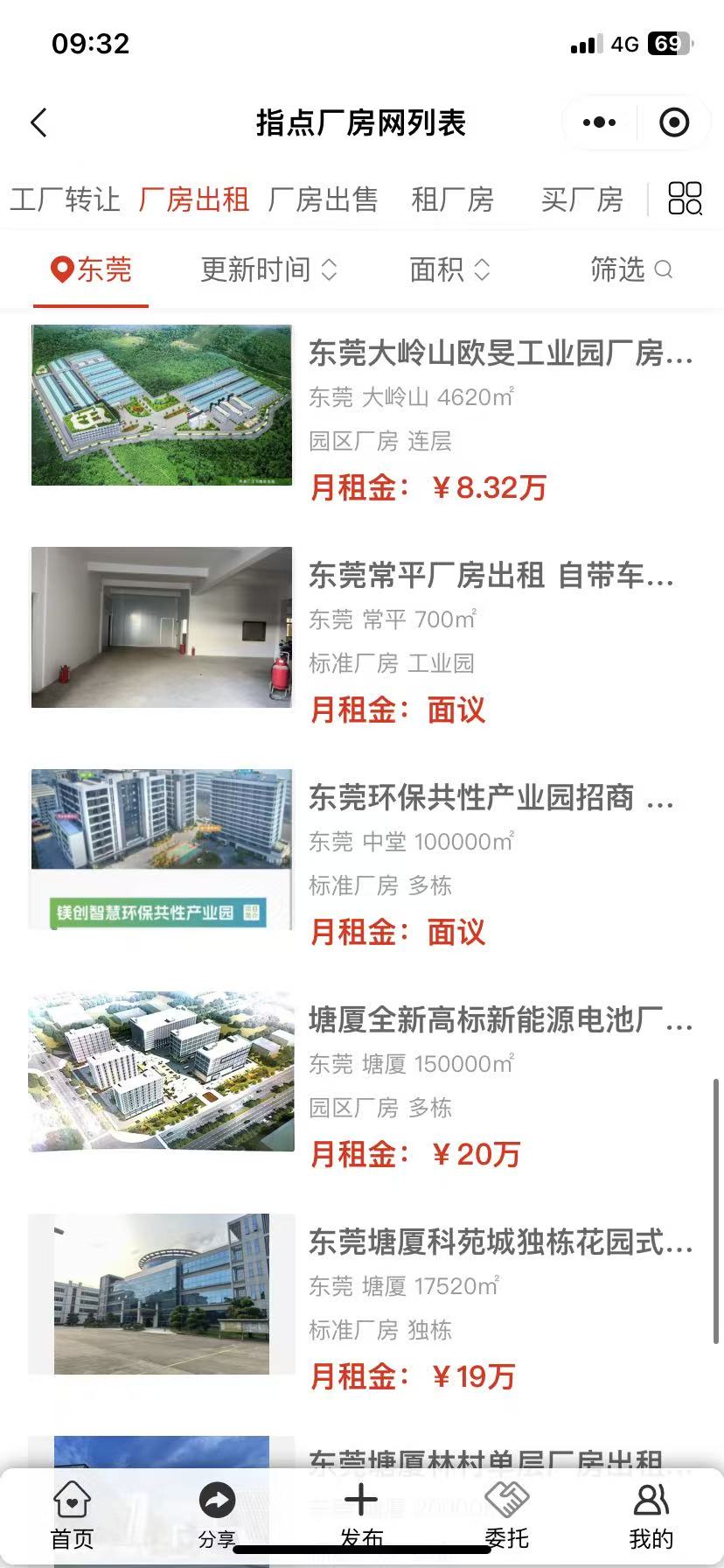Viewport: 724px width, 1568px height.
Task: Tap 发布 to post a listing
Action: click(361, 1515)
